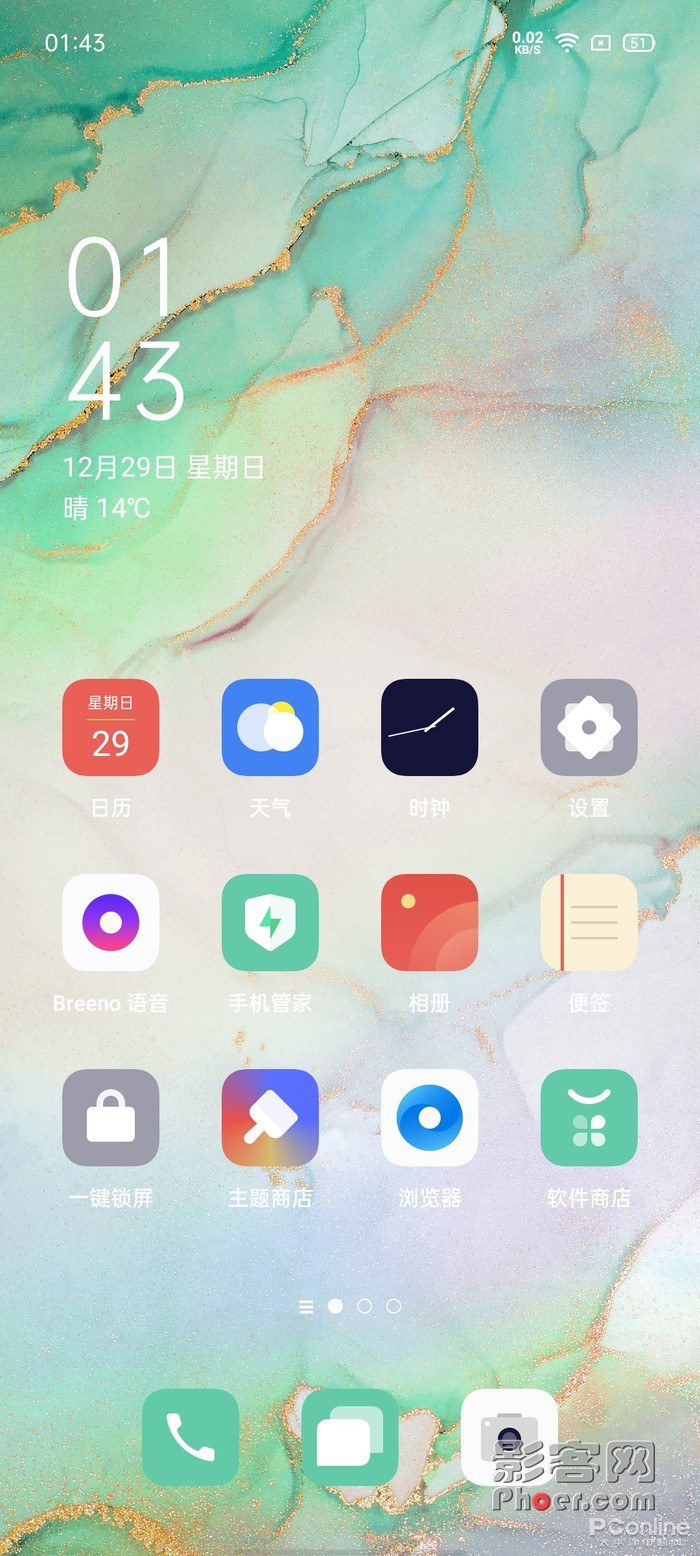Open the phone dialer in the dock
Viewport: 700px width, 1556px height.
click(x=190, y=1437)
